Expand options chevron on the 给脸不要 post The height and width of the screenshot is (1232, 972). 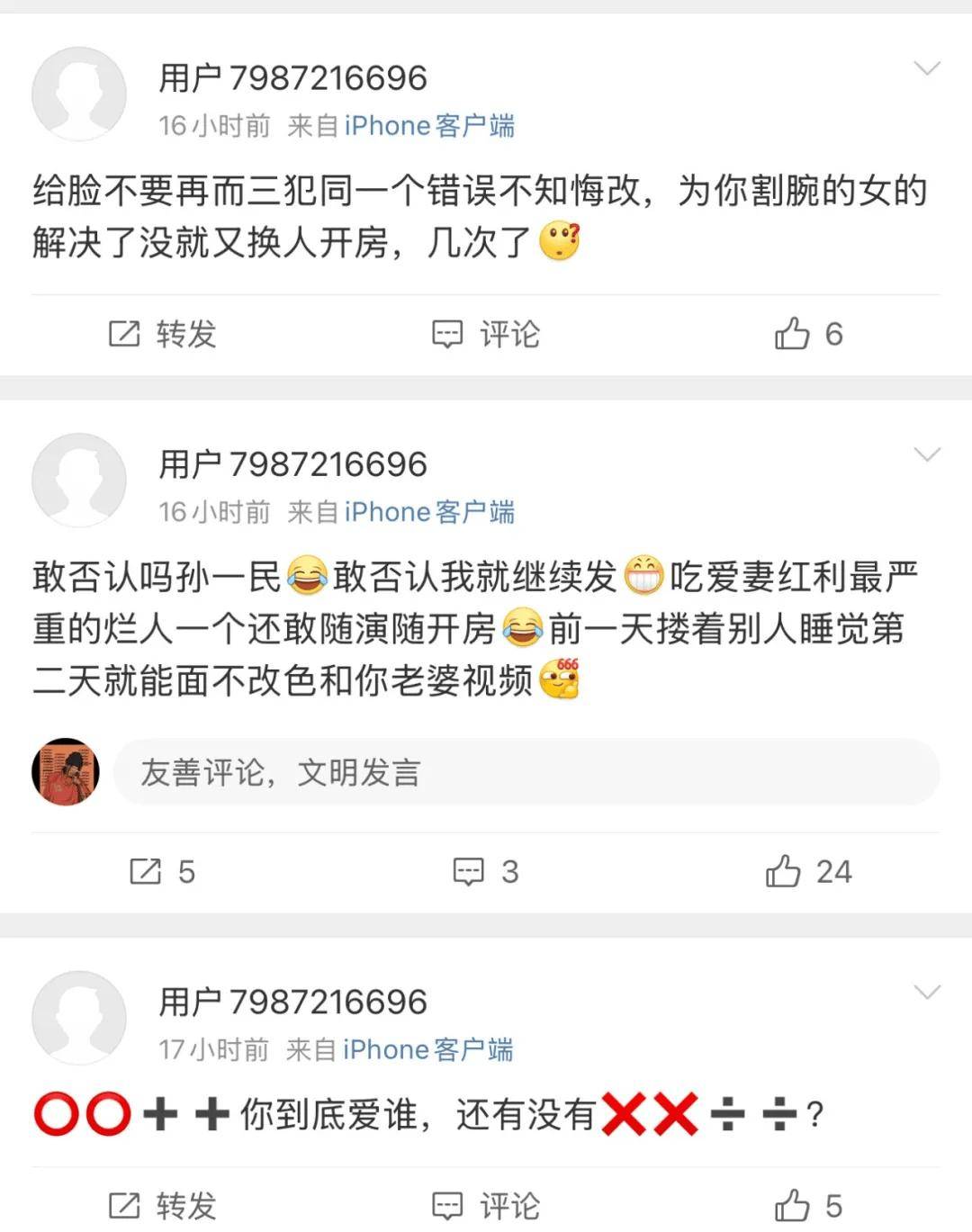click(926, 68)
